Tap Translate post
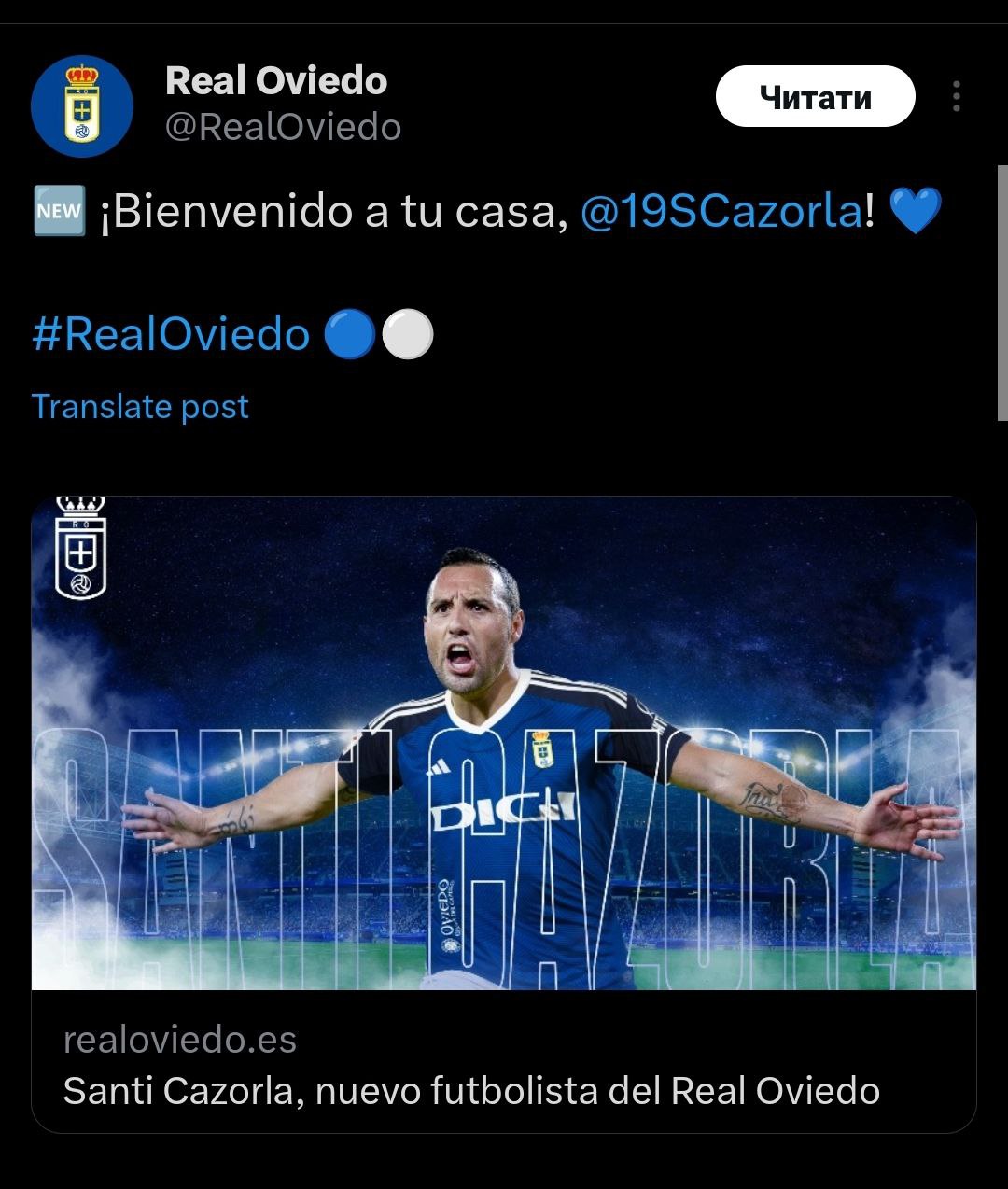The image size is (1008, 1189). click(x=140, y=407)
